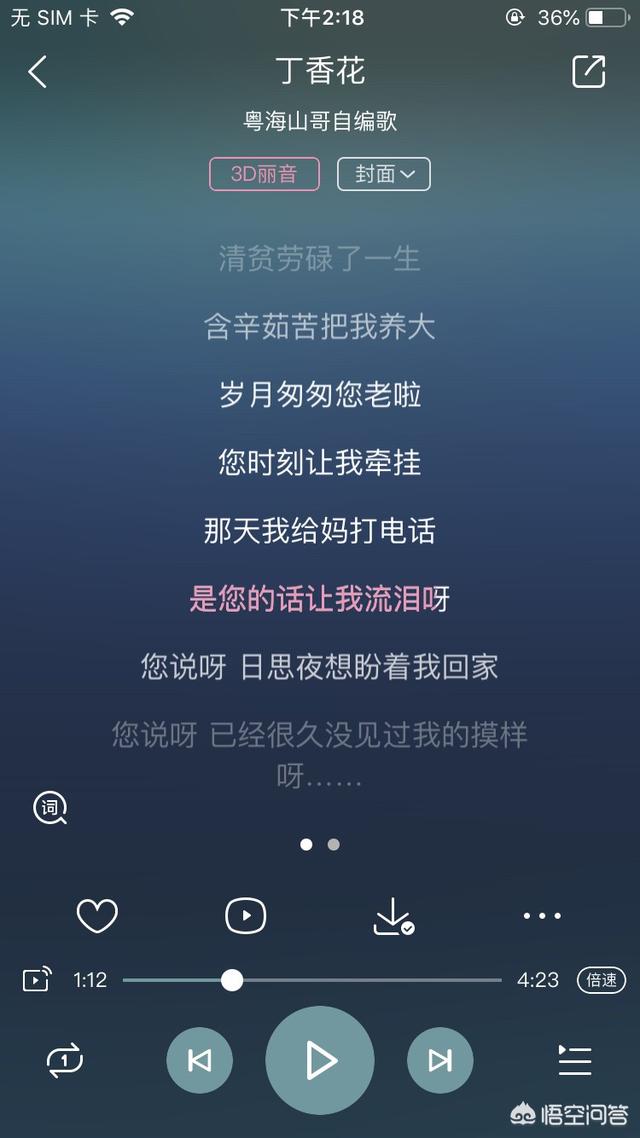Image resolution: width=640 pixels, height=1138 pixels.
Task: Open the lyrics search 词 icon
Action: pyautogui.click(x=50, y=808)
